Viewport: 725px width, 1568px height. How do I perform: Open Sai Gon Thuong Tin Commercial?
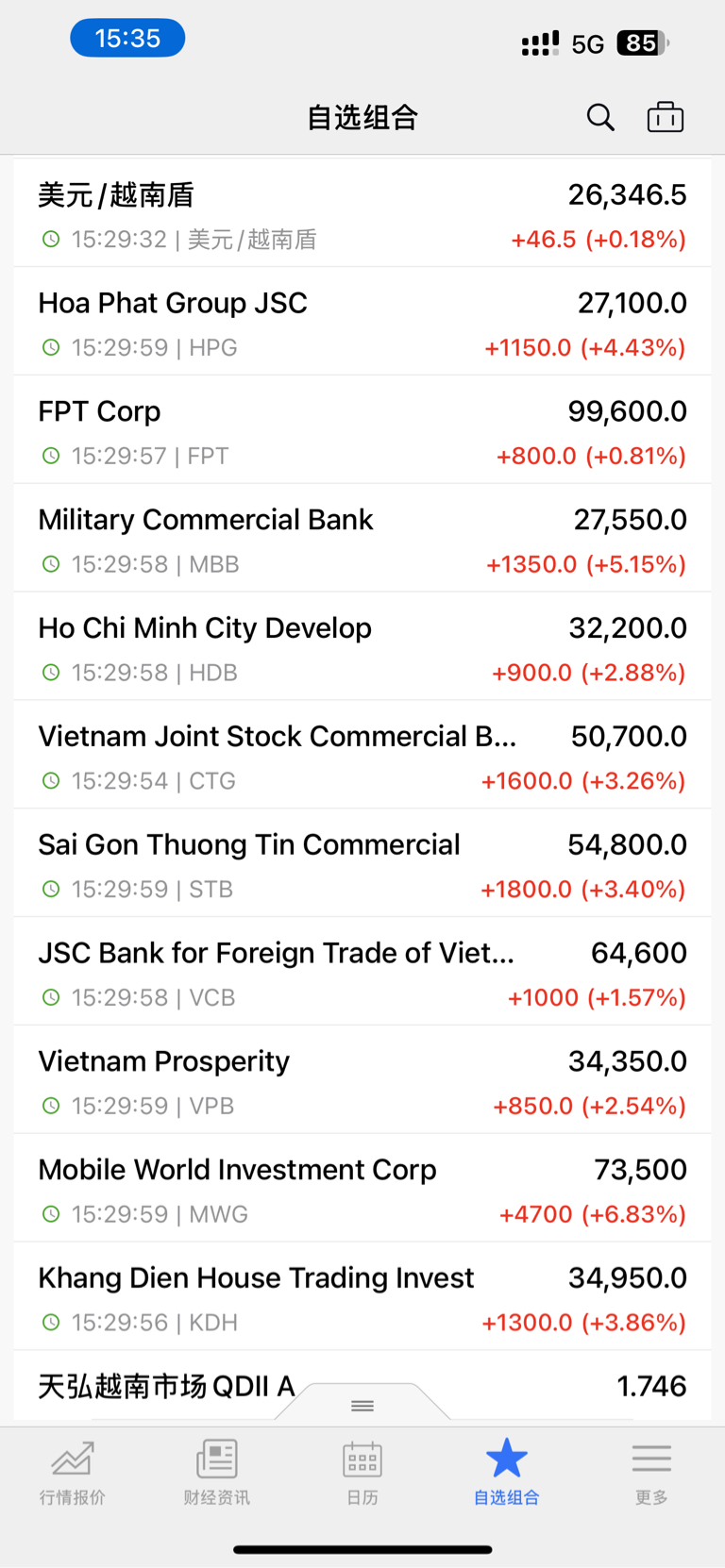tap(362, 864)
